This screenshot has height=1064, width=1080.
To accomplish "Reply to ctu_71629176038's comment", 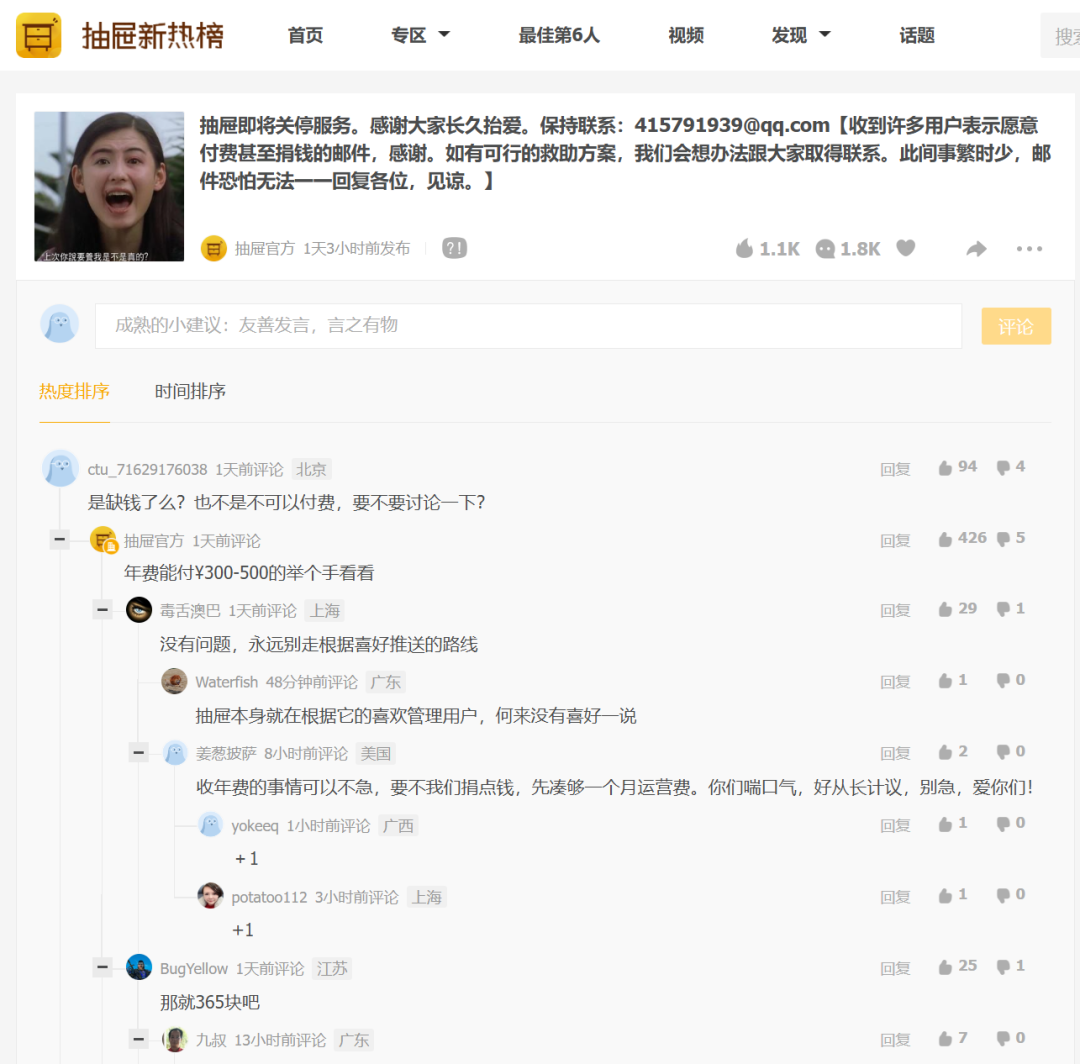I will [895, 469].
